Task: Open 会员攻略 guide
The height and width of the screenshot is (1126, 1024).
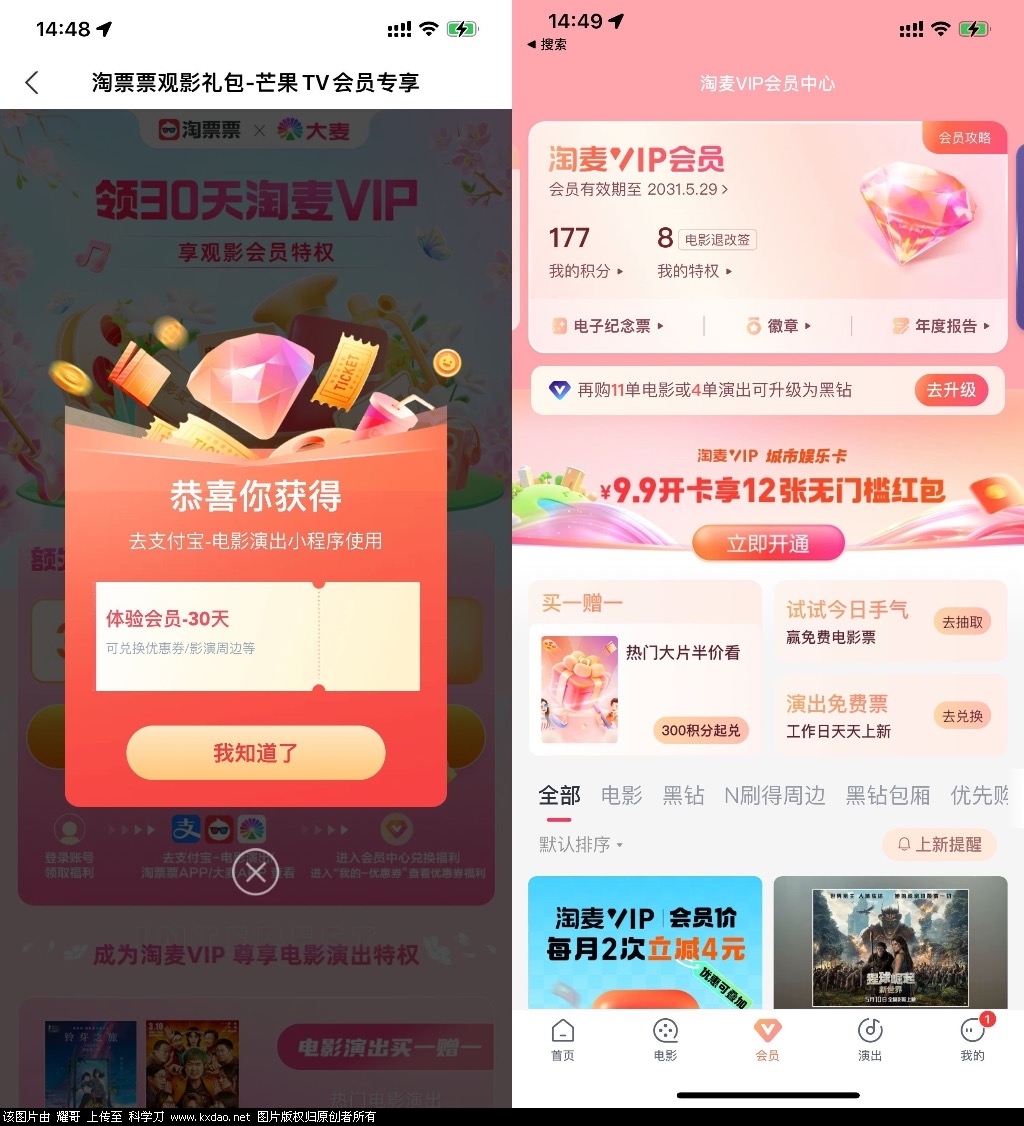Action: [x=964, y=138]
